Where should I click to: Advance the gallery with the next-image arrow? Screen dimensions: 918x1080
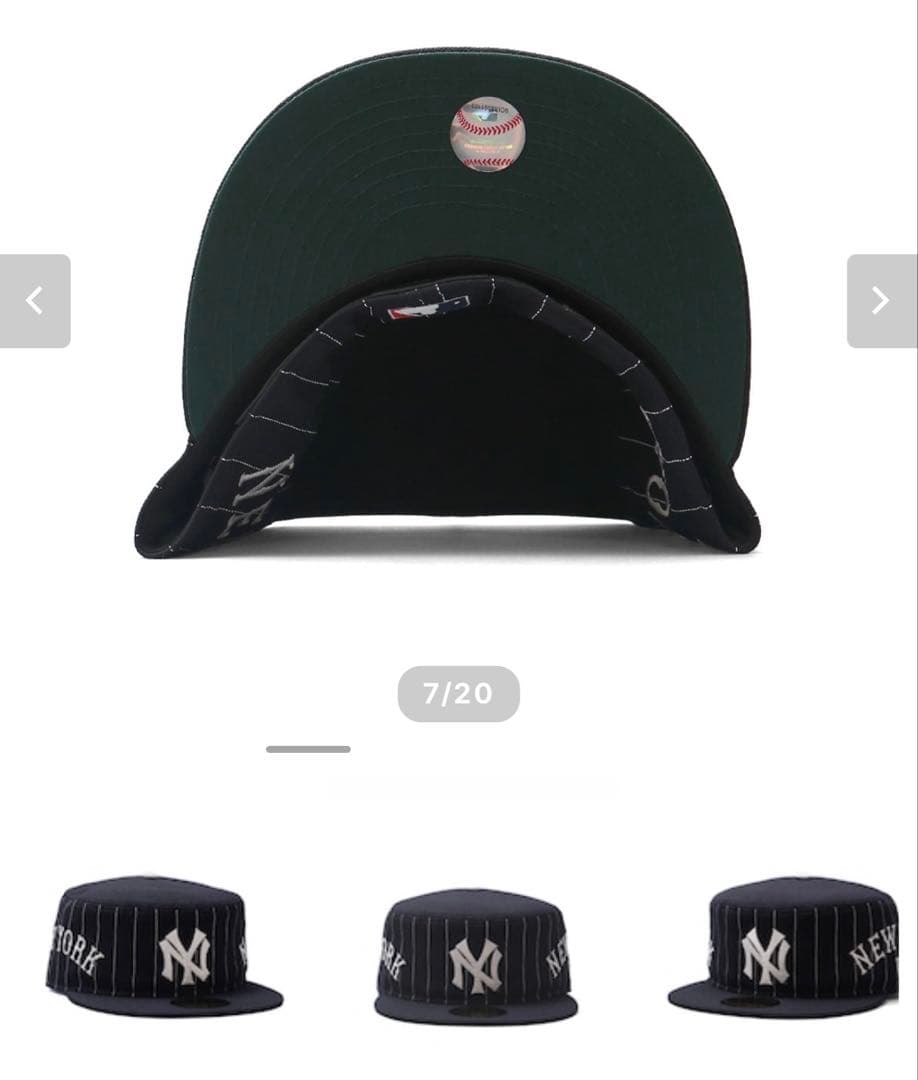882,298
